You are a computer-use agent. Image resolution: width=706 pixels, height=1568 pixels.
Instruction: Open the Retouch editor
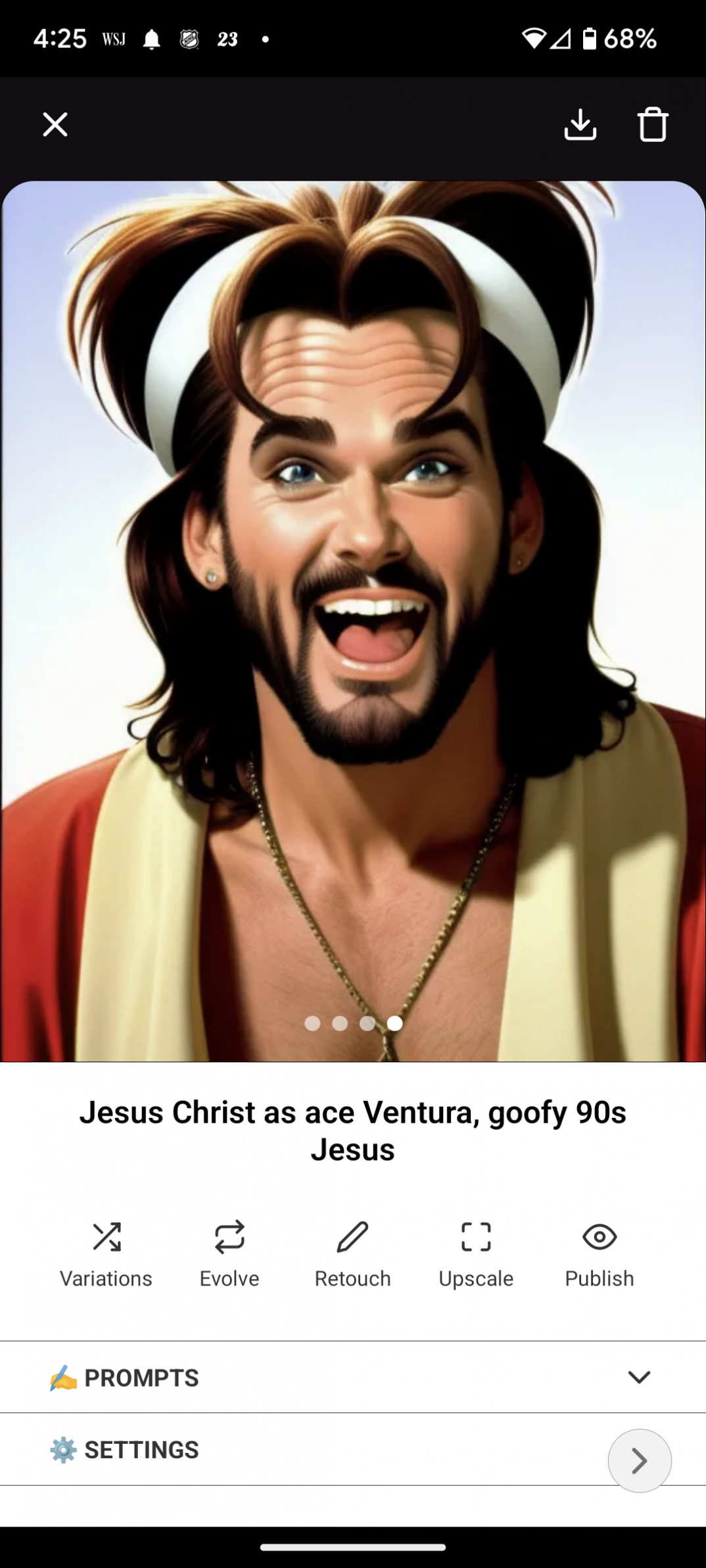click(353, 1253)
